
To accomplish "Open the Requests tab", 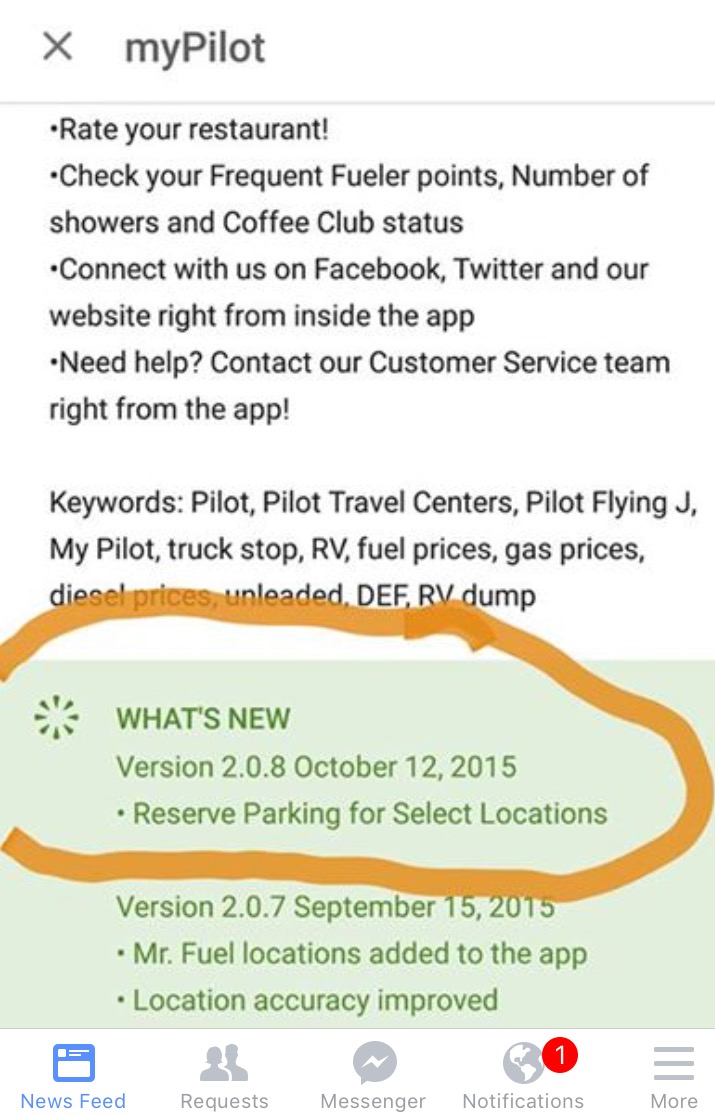I will pos(224,1075).
